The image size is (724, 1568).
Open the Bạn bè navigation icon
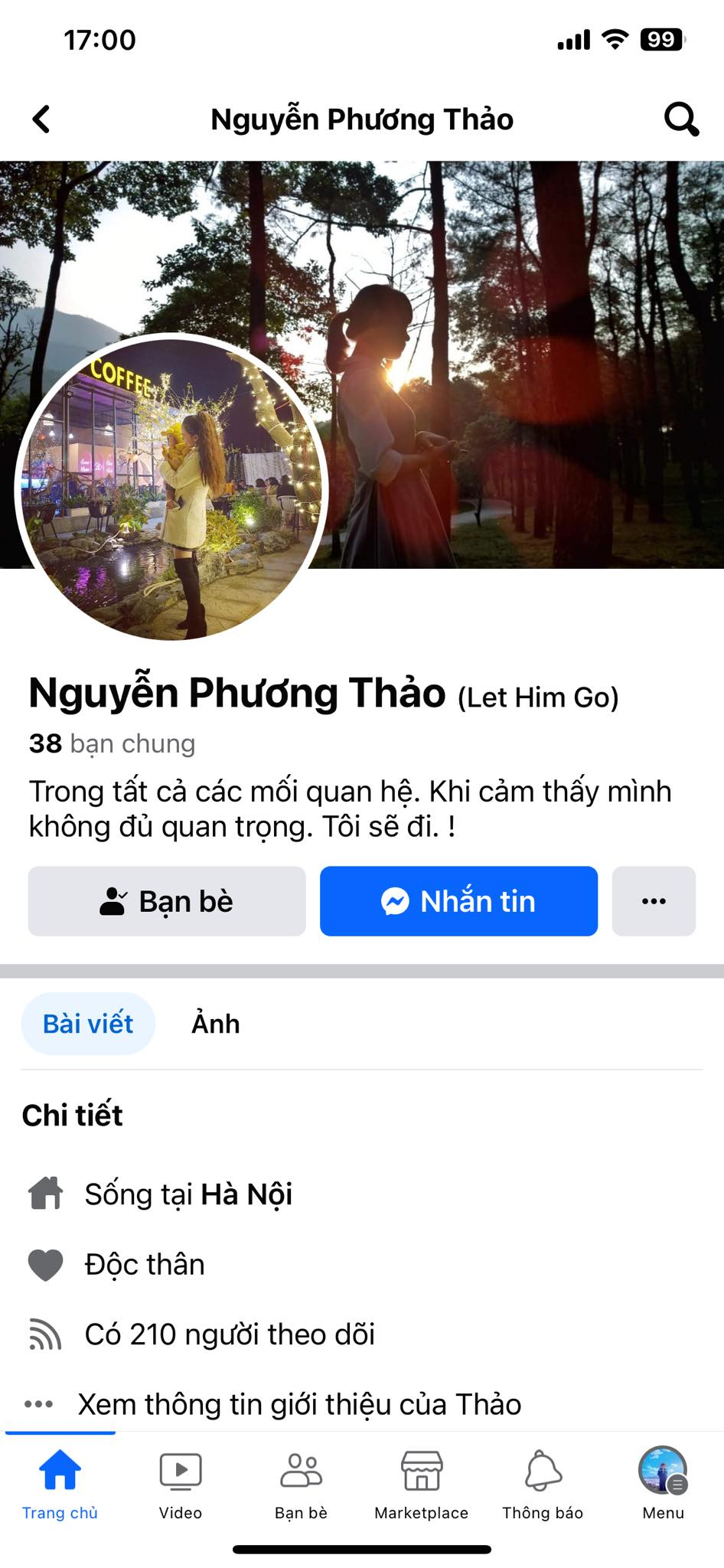[302, 1469]
